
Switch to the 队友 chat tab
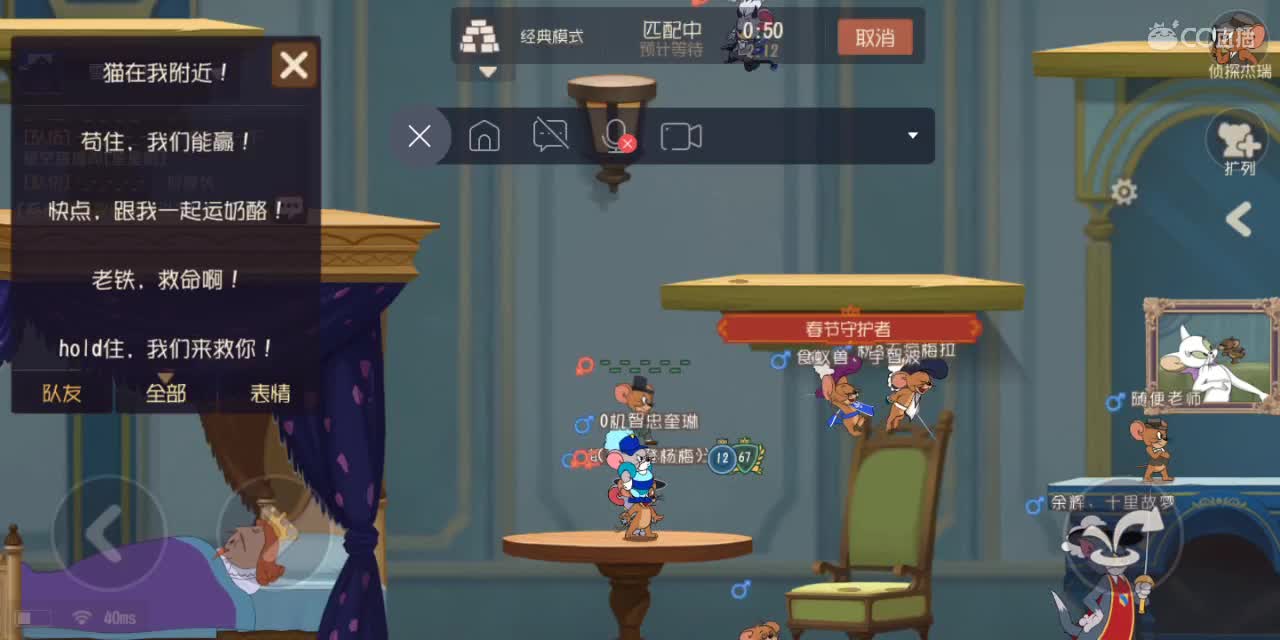coord(62,393)
